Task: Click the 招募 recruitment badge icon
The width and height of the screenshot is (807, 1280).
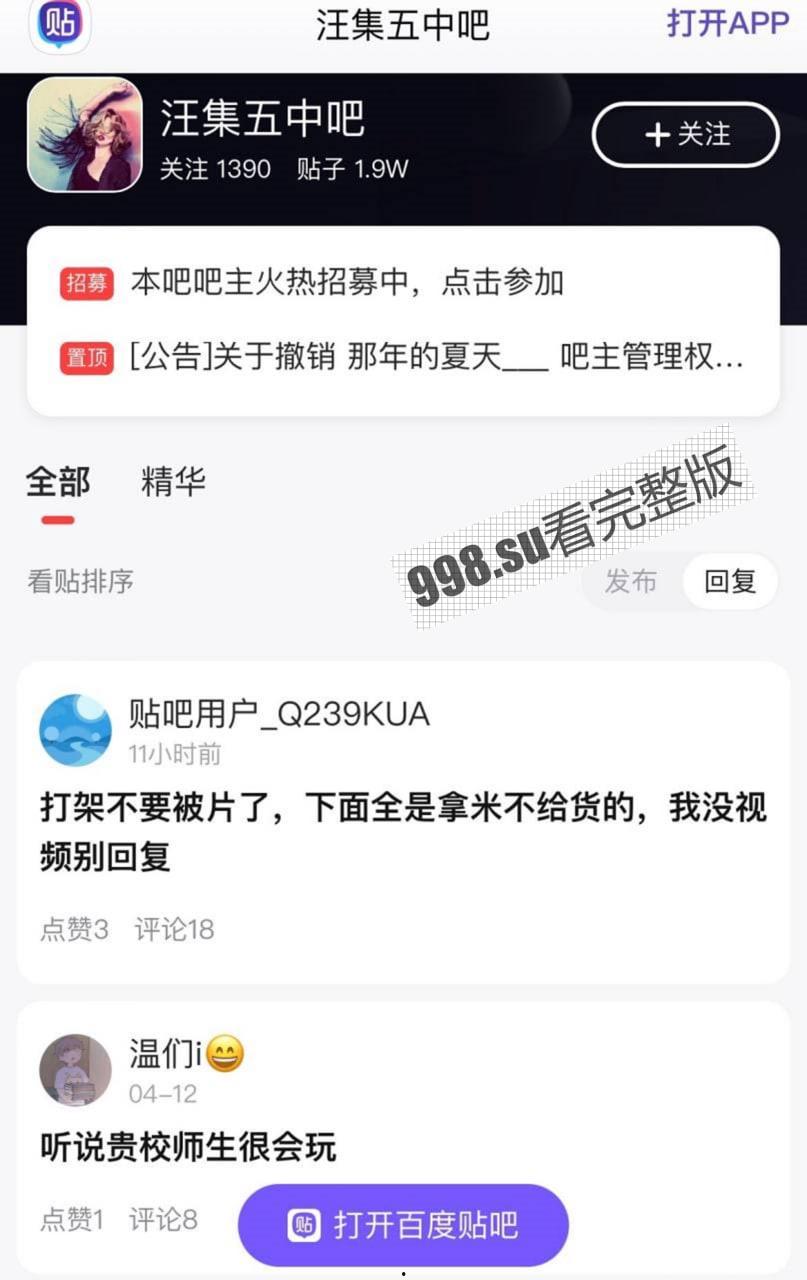Action: tap(86, 283)
